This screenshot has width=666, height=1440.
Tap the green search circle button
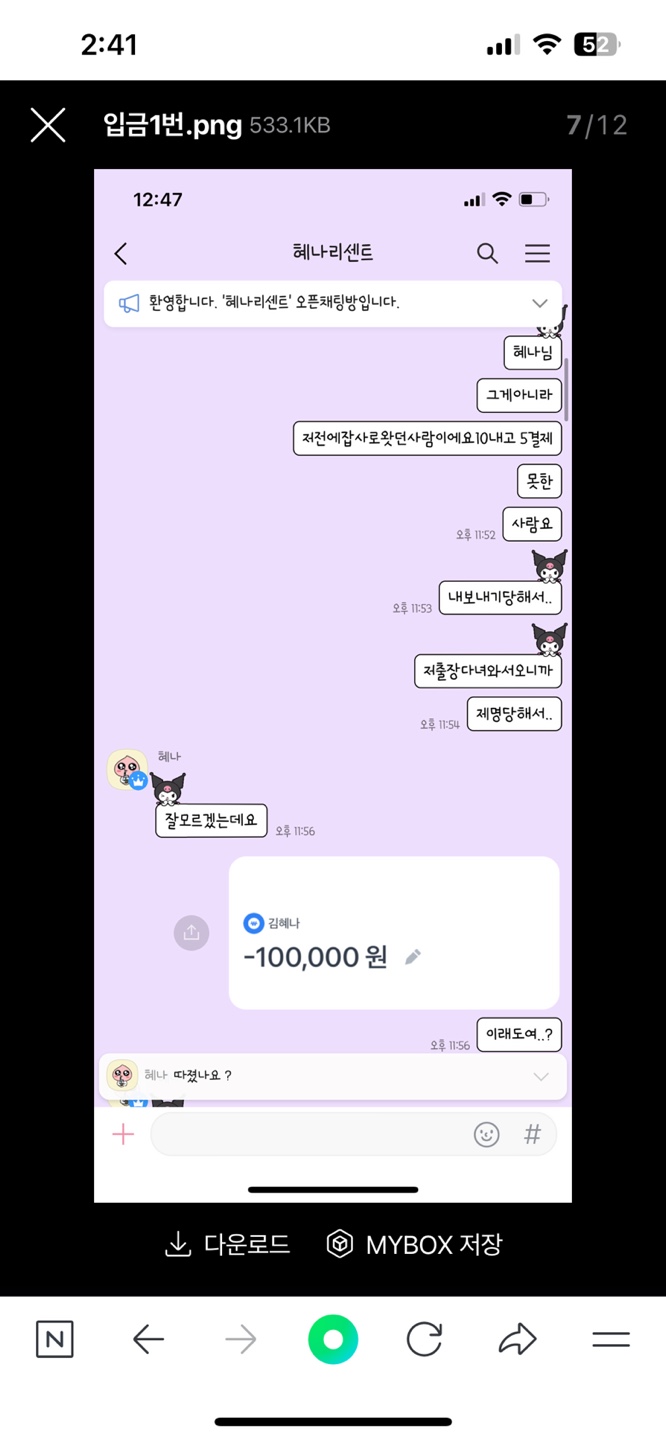[333, 1340]
